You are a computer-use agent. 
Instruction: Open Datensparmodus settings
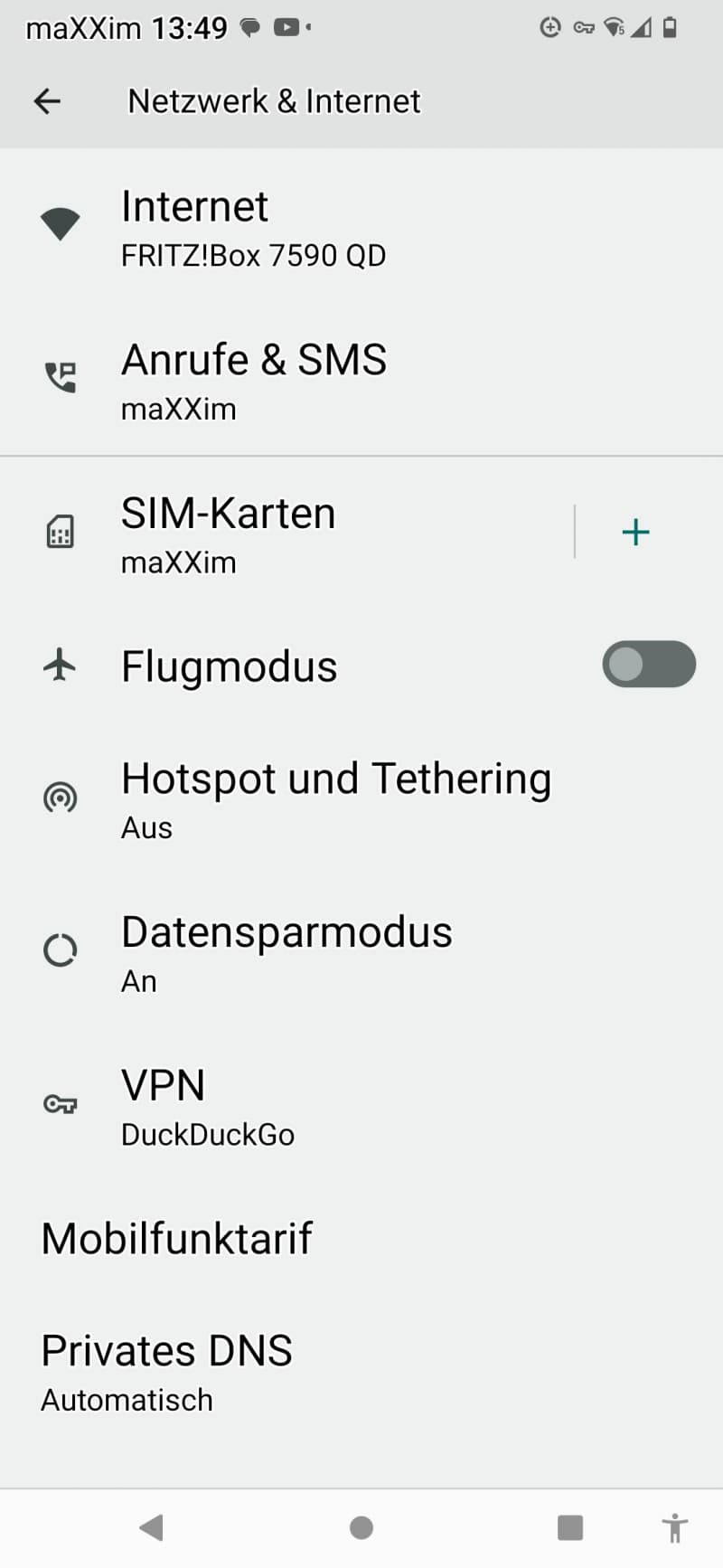tap(361, 951)
